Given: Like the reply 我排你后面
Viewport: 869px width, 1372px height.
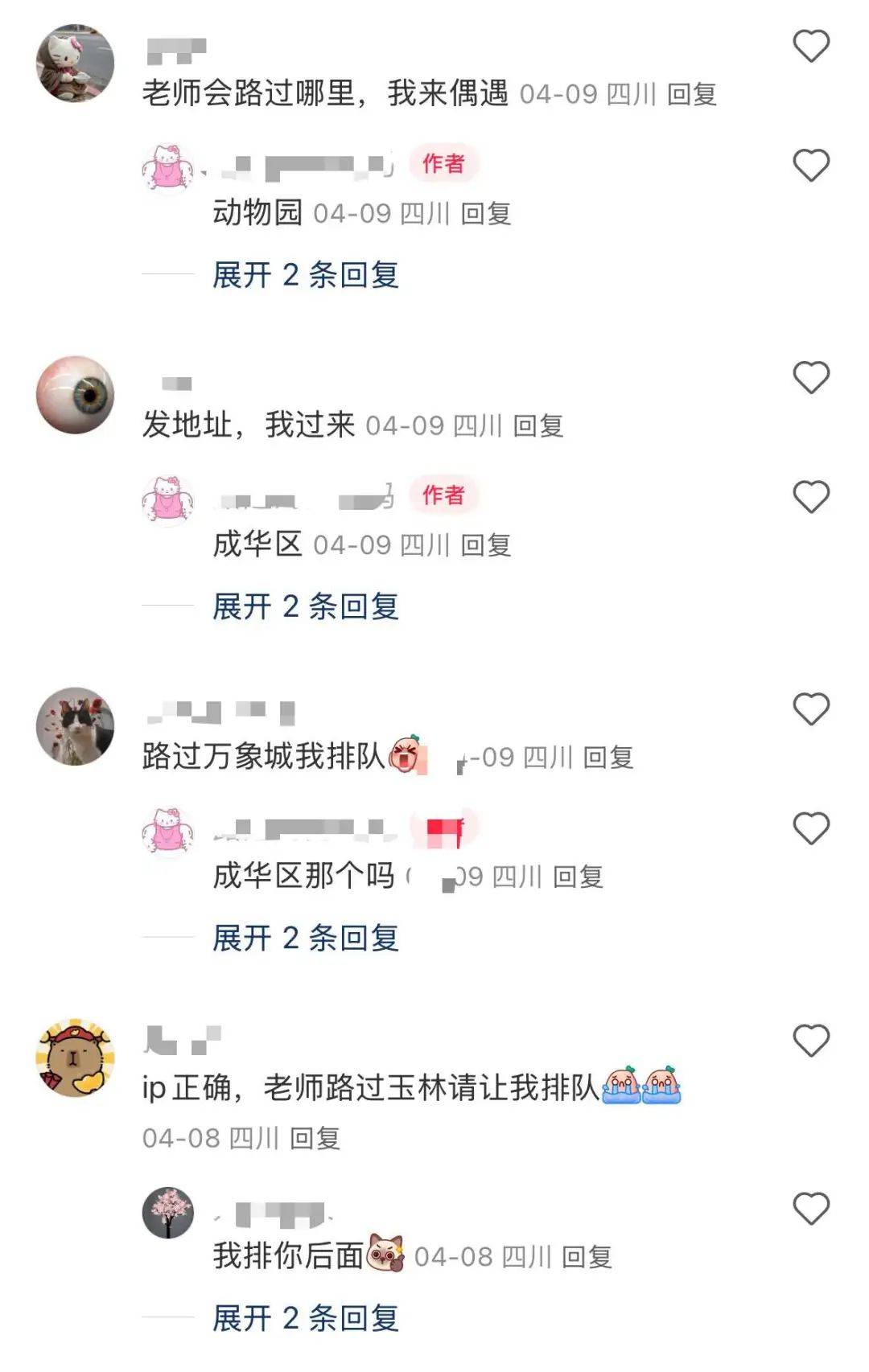Looking at the screenshot, I should 811,1209.
